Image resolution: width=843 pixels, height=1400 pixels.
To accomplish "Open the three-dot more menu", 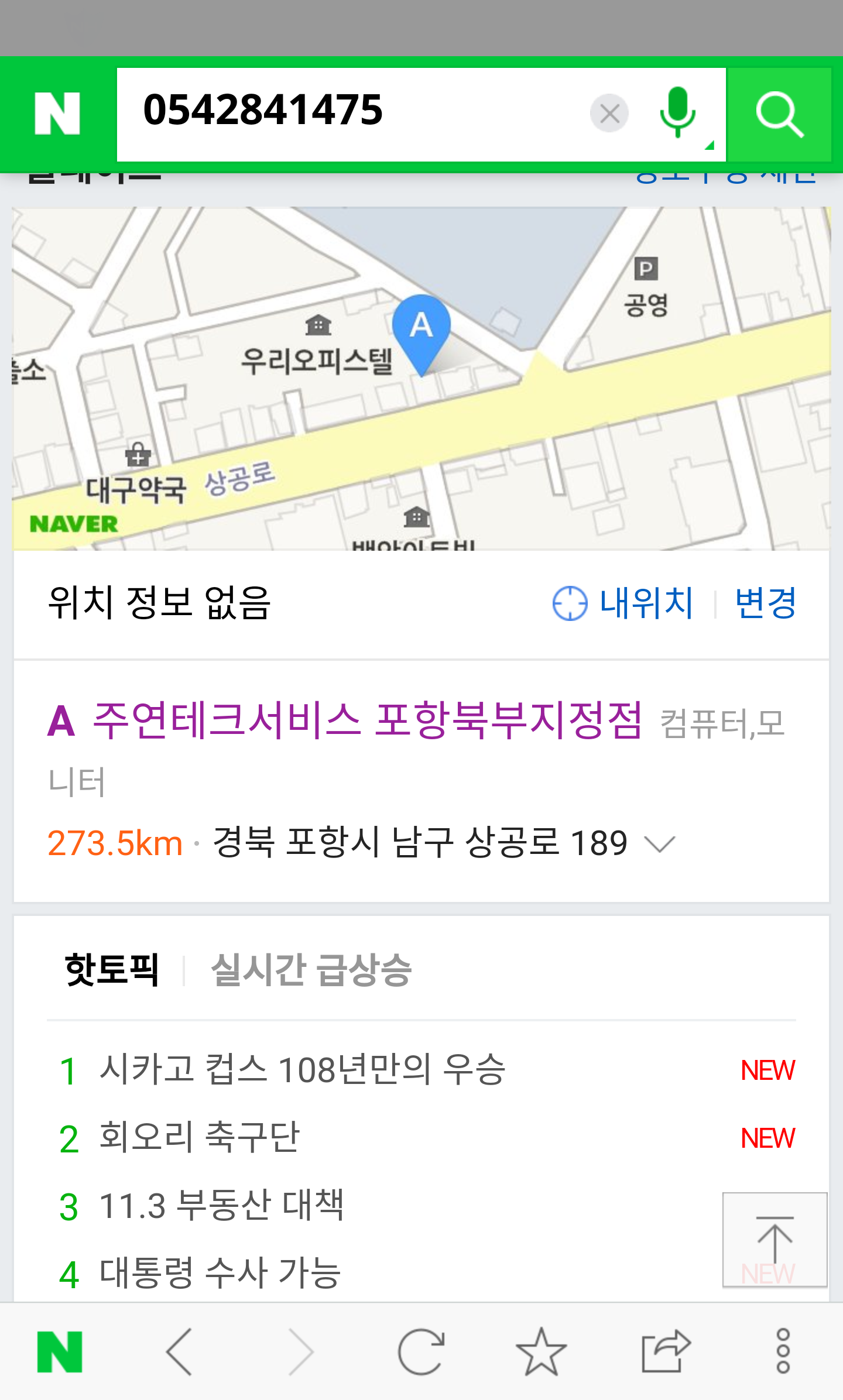I will (783, 1351).
